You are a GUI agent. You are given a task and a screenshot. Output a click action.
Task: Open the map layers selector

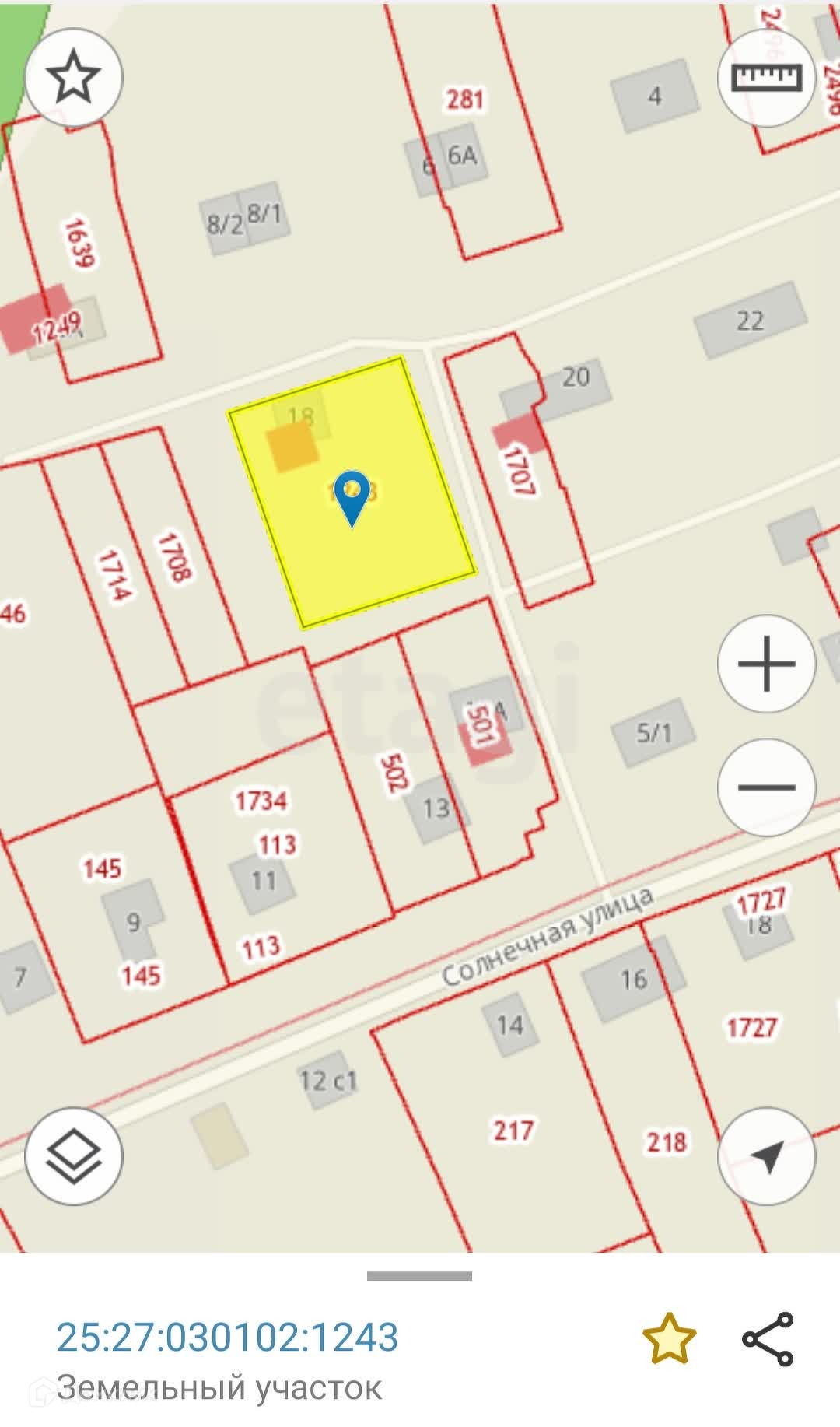73,1156
